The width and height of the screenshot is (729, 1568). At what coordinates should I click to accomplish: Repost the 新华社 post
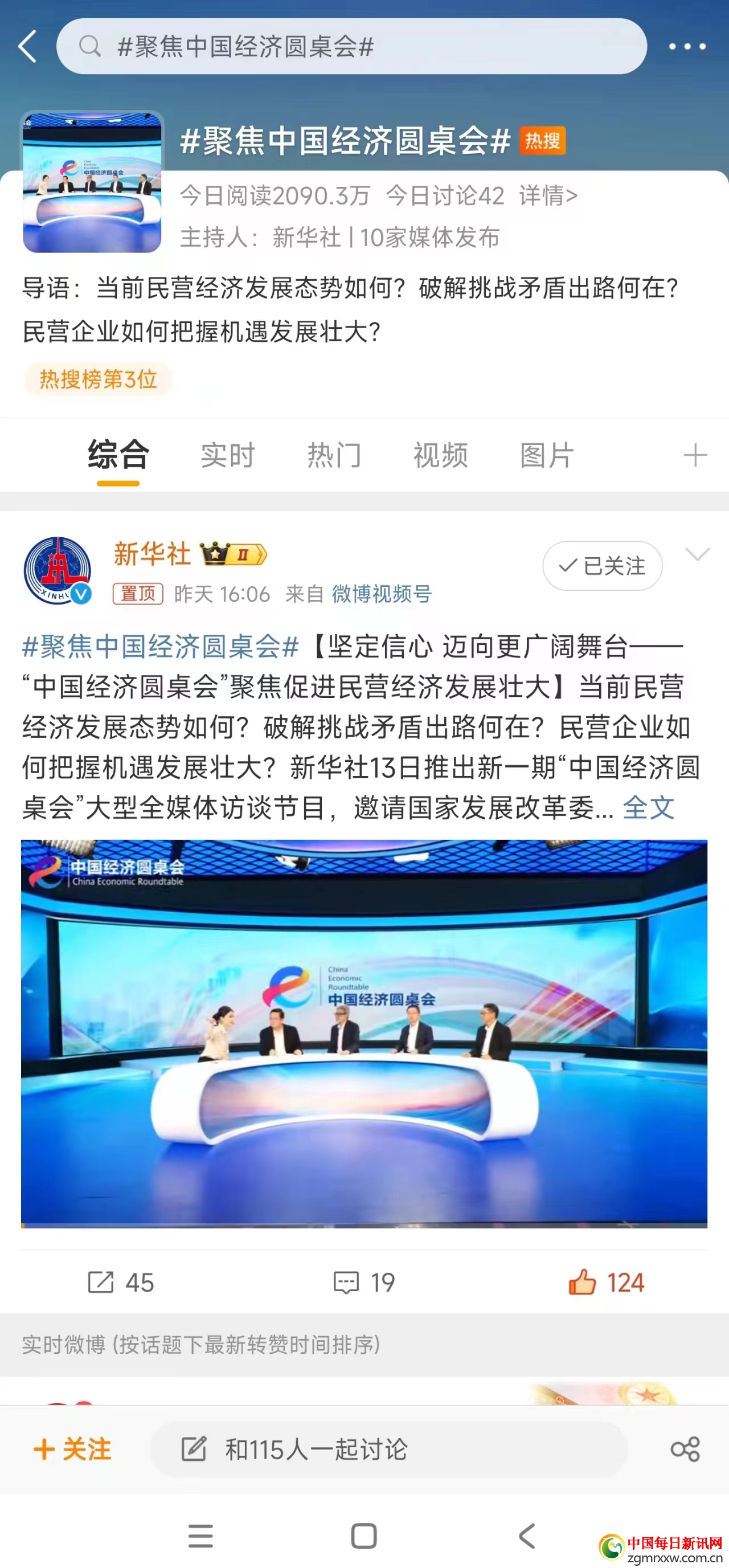121,1283
